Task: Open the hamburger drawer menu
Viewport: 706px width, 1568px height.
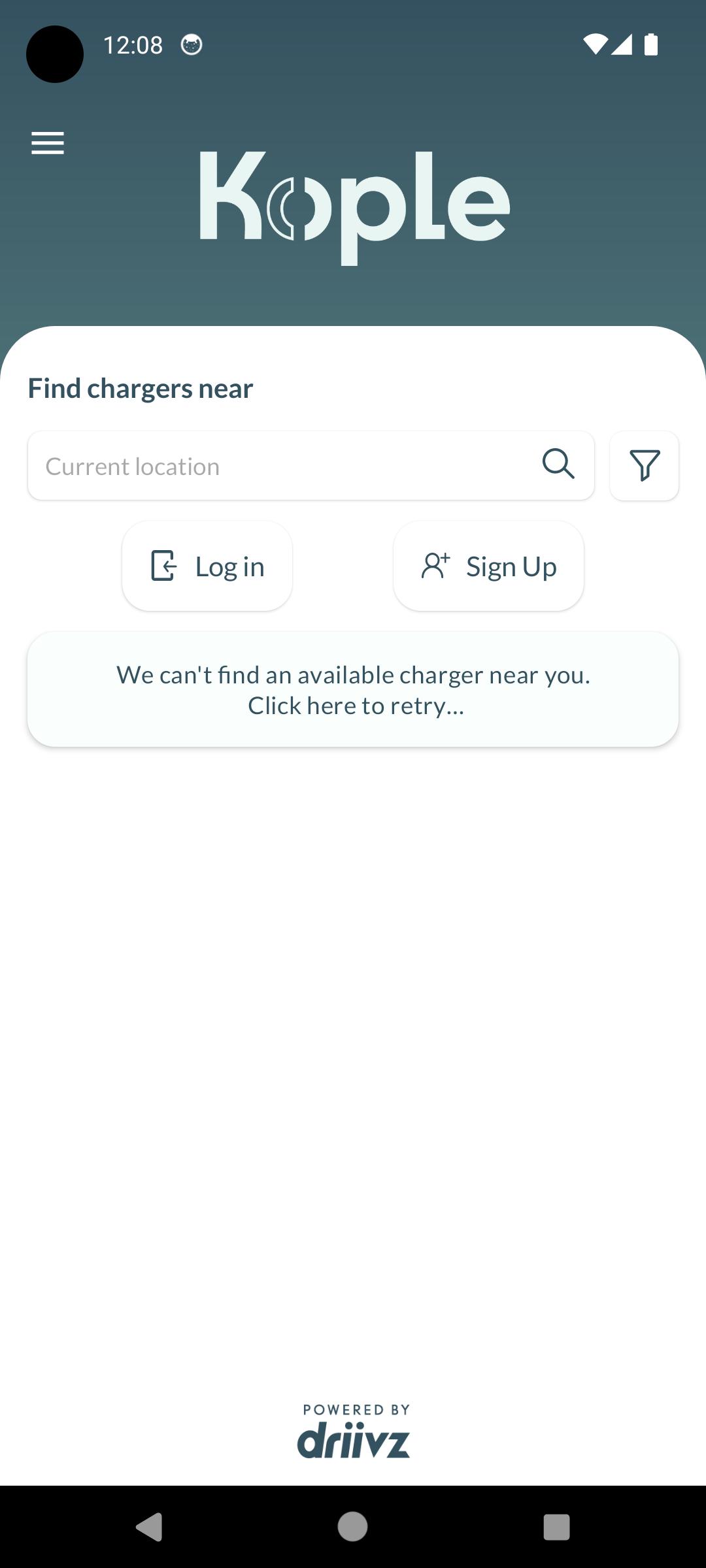Action: pos(48,143)
